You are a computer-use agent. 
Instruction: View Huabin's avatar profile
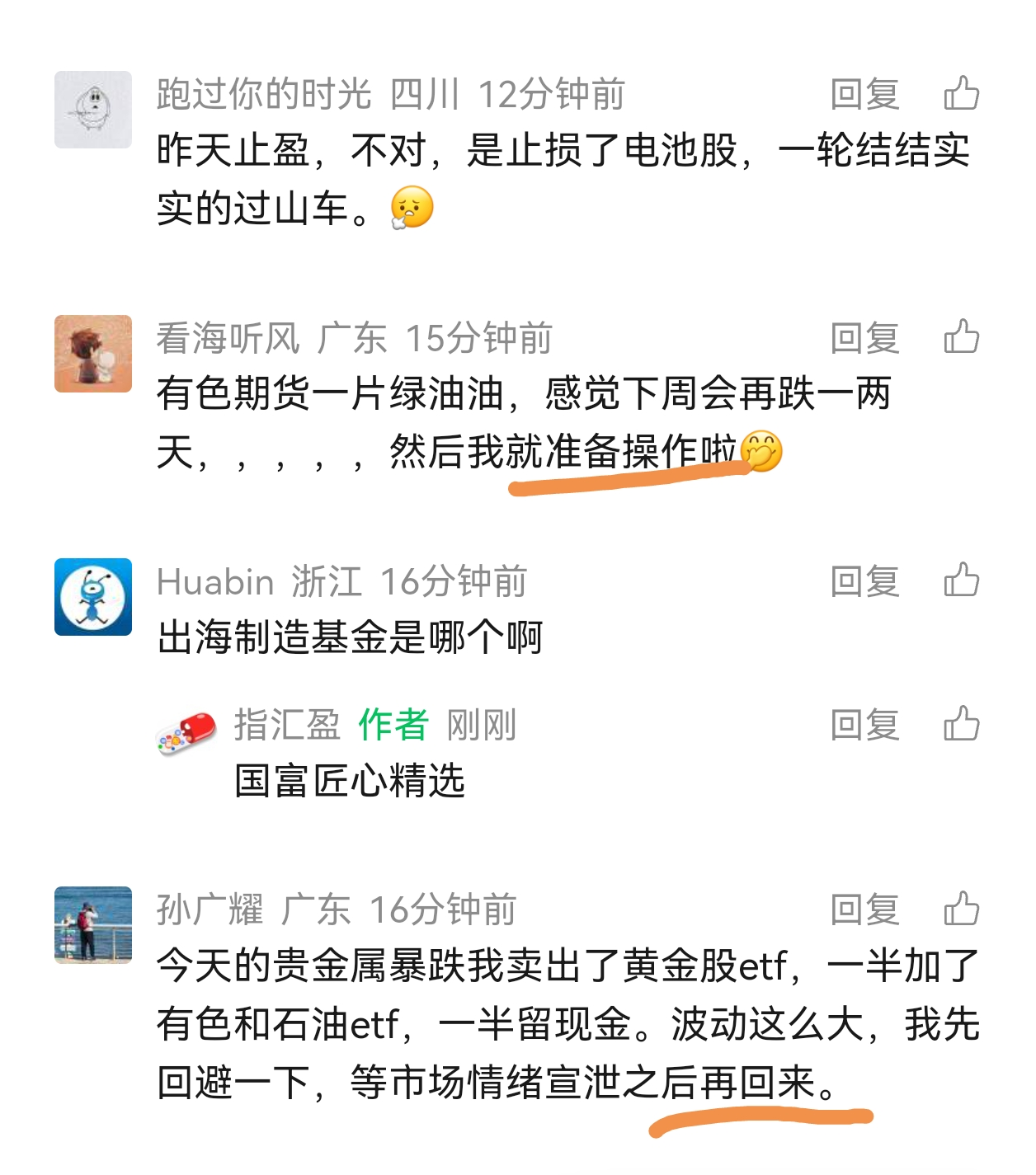pos(93,597)
